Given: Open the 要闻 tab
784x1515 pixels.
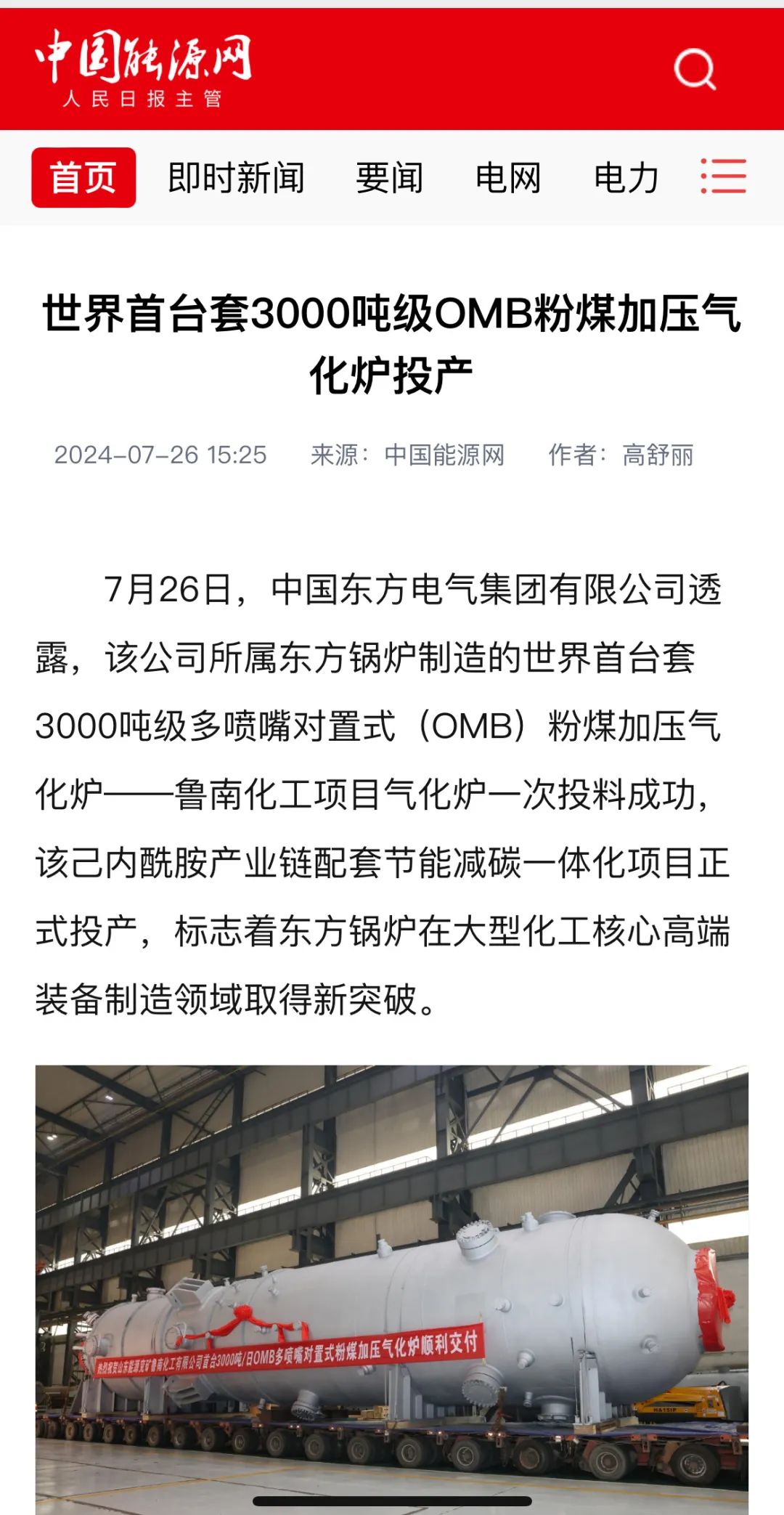Looking at the screenshot, I should point(389,178).
